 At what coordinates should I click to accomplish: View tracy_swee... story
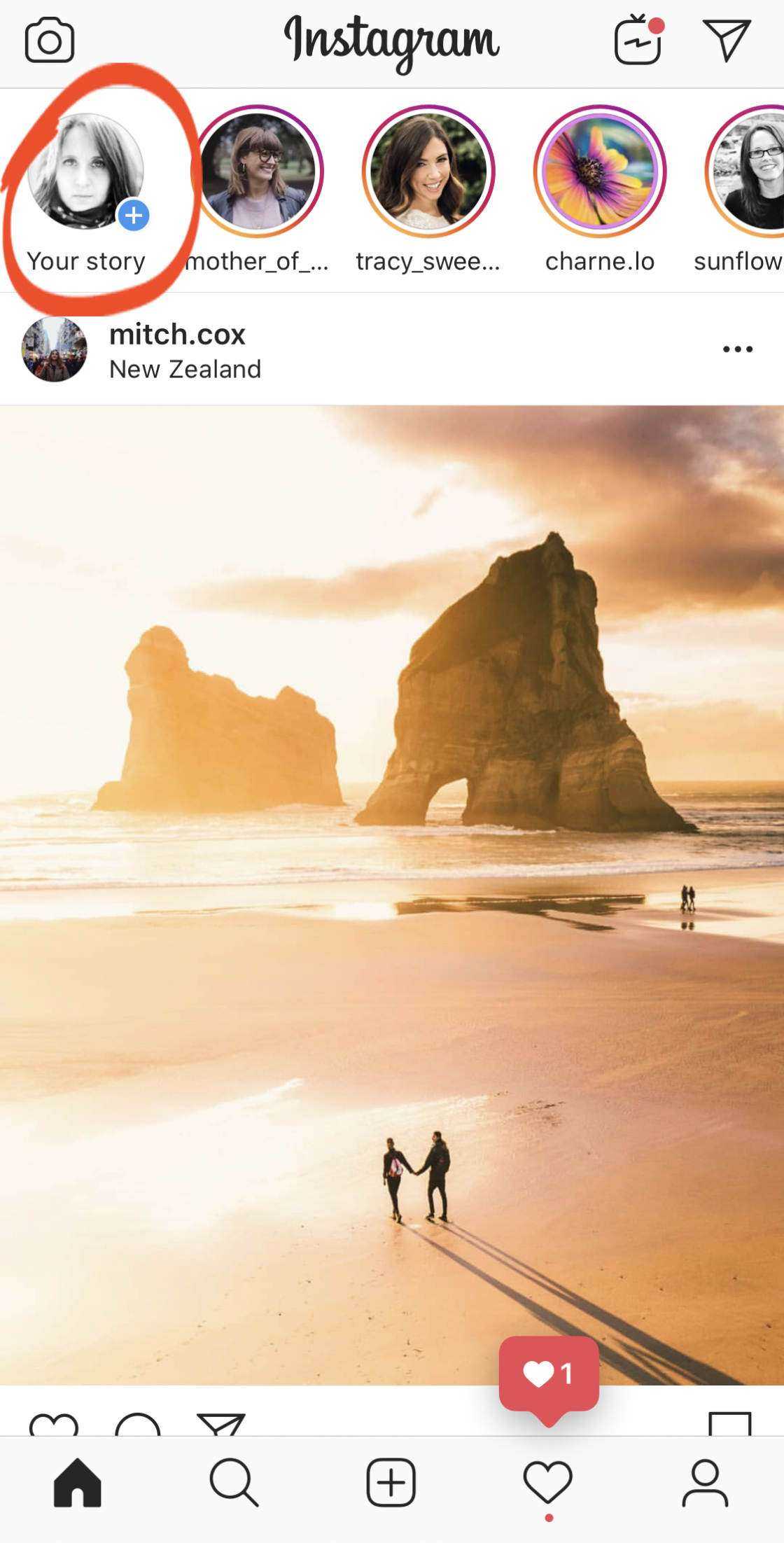click(428, 172)
